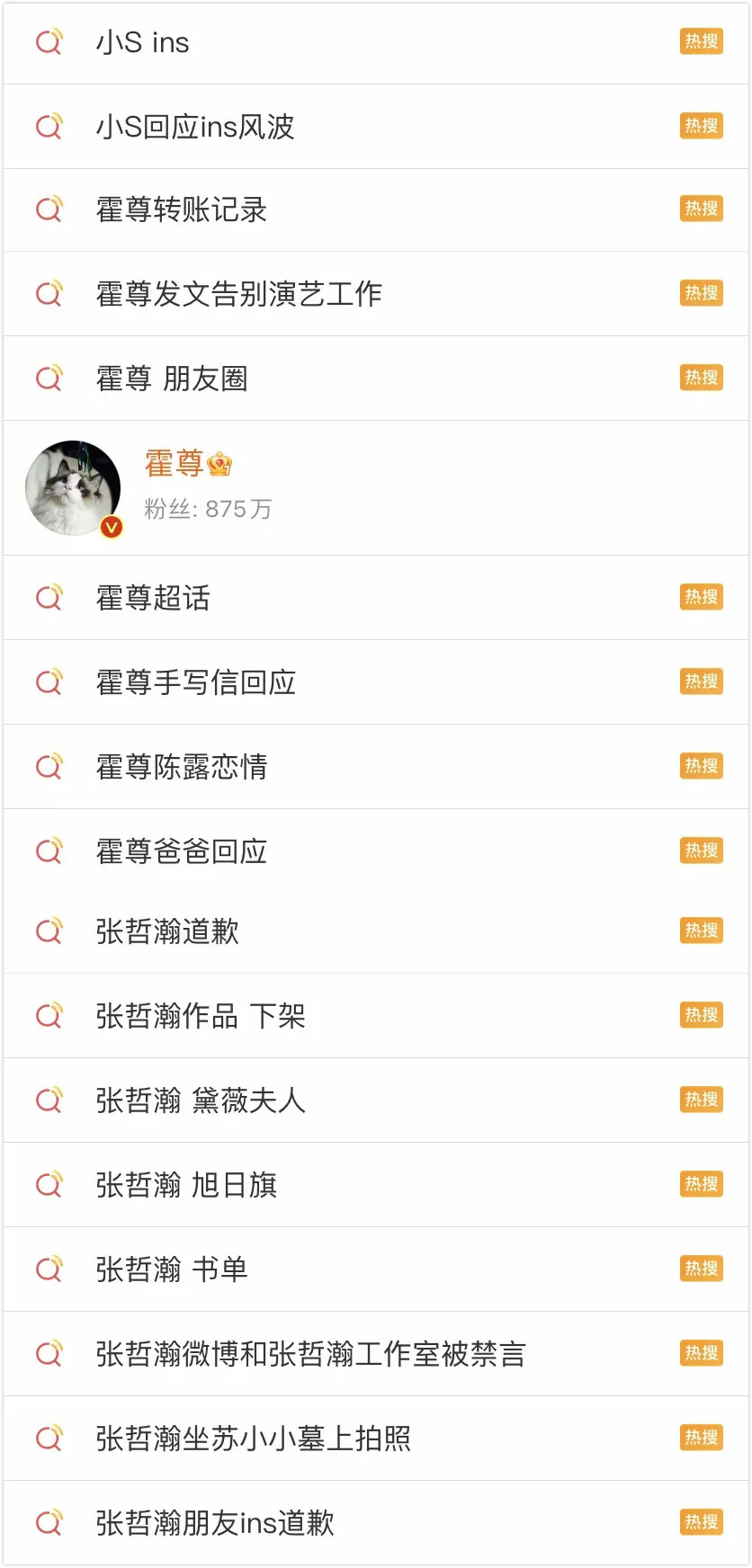This screenshot has height=1568, width=752.
Task: Open the 小S ins search suggestion
Action: click(143, 42)
